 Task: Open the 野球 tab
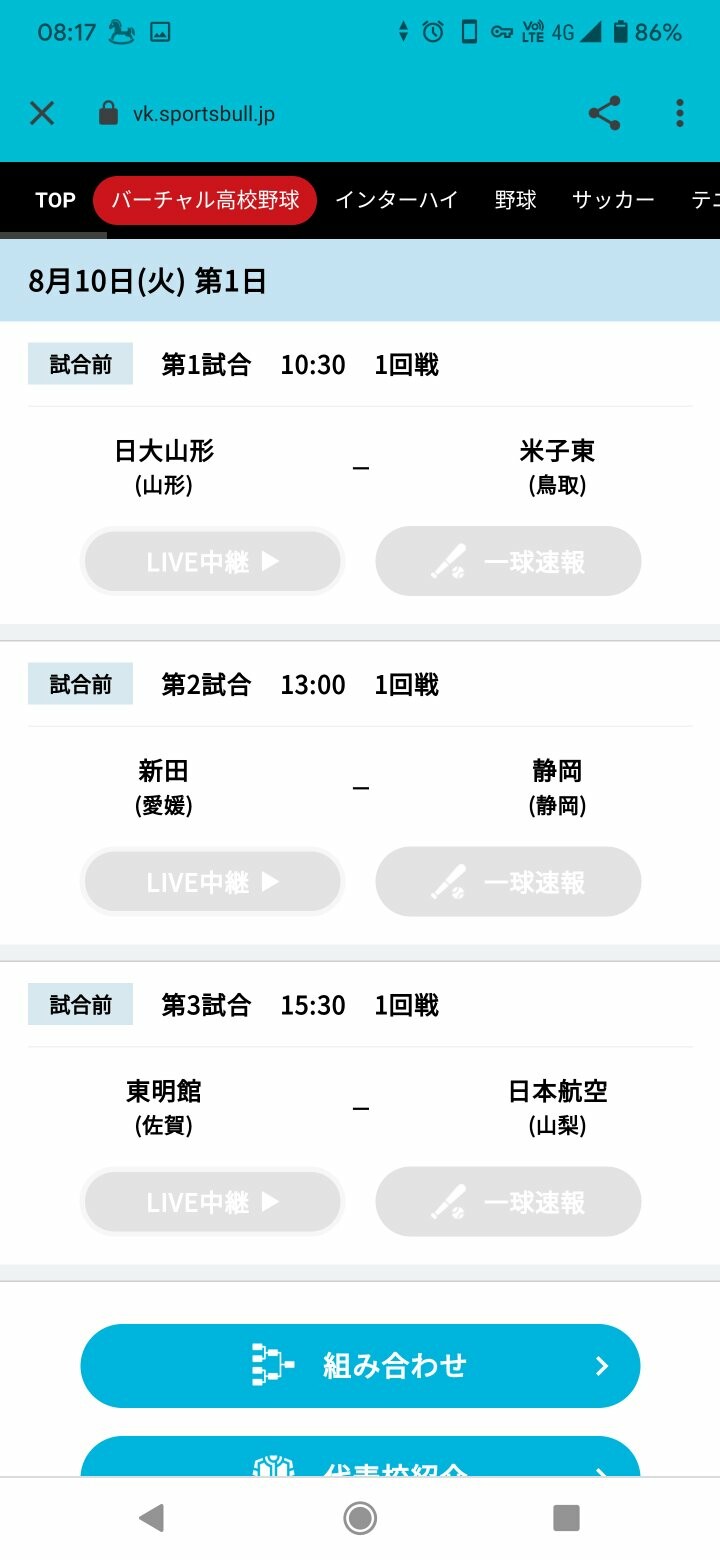516,200
